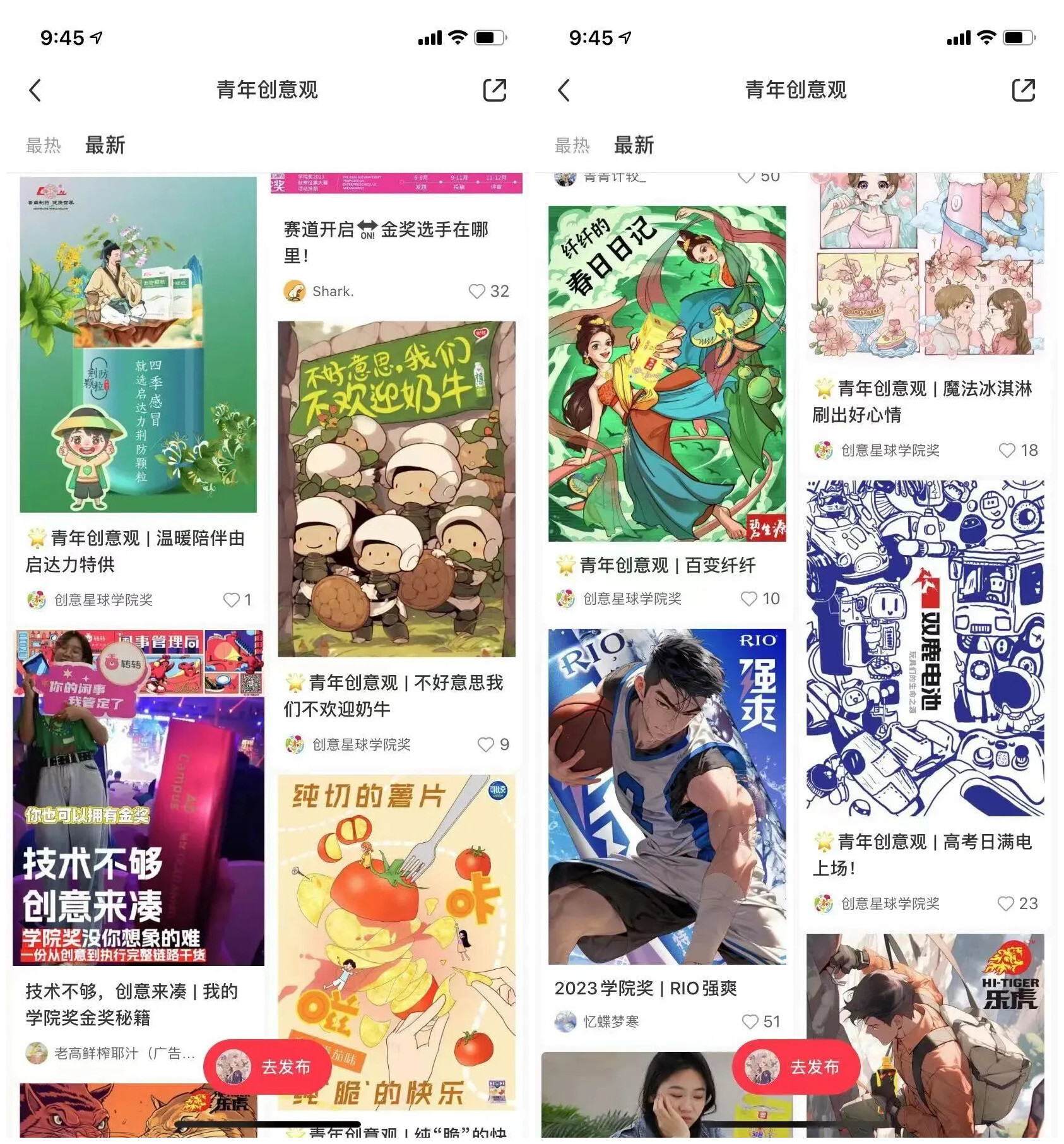Open the 高考日满电上场 battery post
1064x1144 pixels.
coord(925,648)
